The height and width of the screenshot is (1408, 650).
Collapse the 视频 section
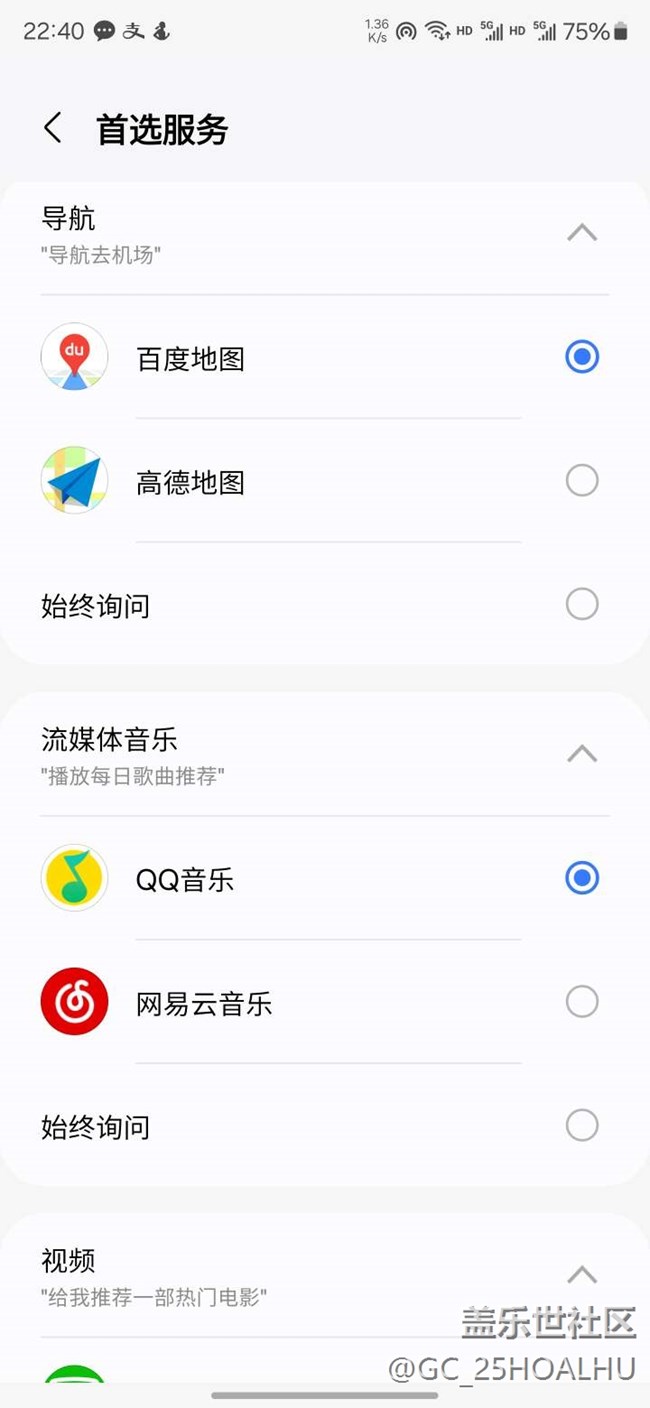coord(582,1275)
